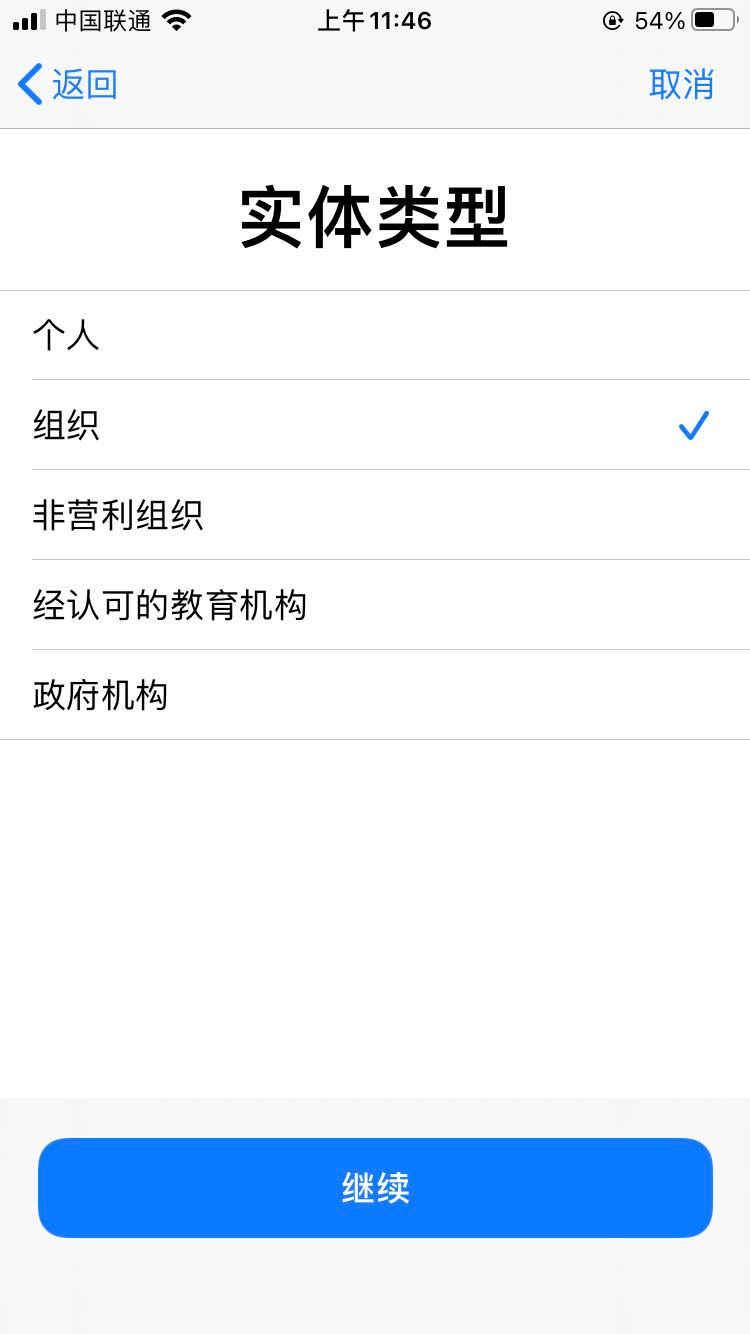
Task: Tap 取消 to cancel
Action: (x=681, y=85)
